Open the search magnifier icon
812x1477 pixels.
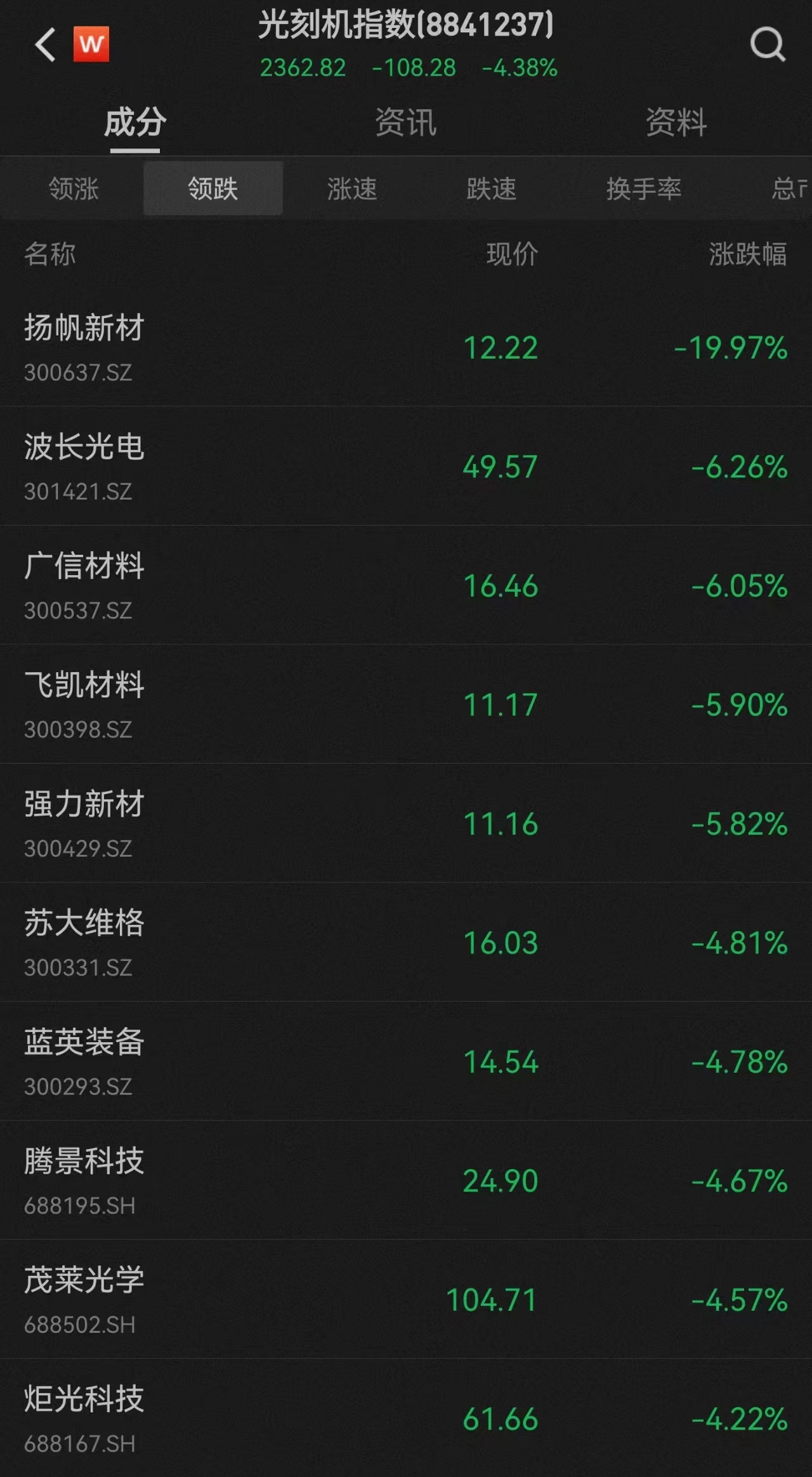[x=768, y=44]
